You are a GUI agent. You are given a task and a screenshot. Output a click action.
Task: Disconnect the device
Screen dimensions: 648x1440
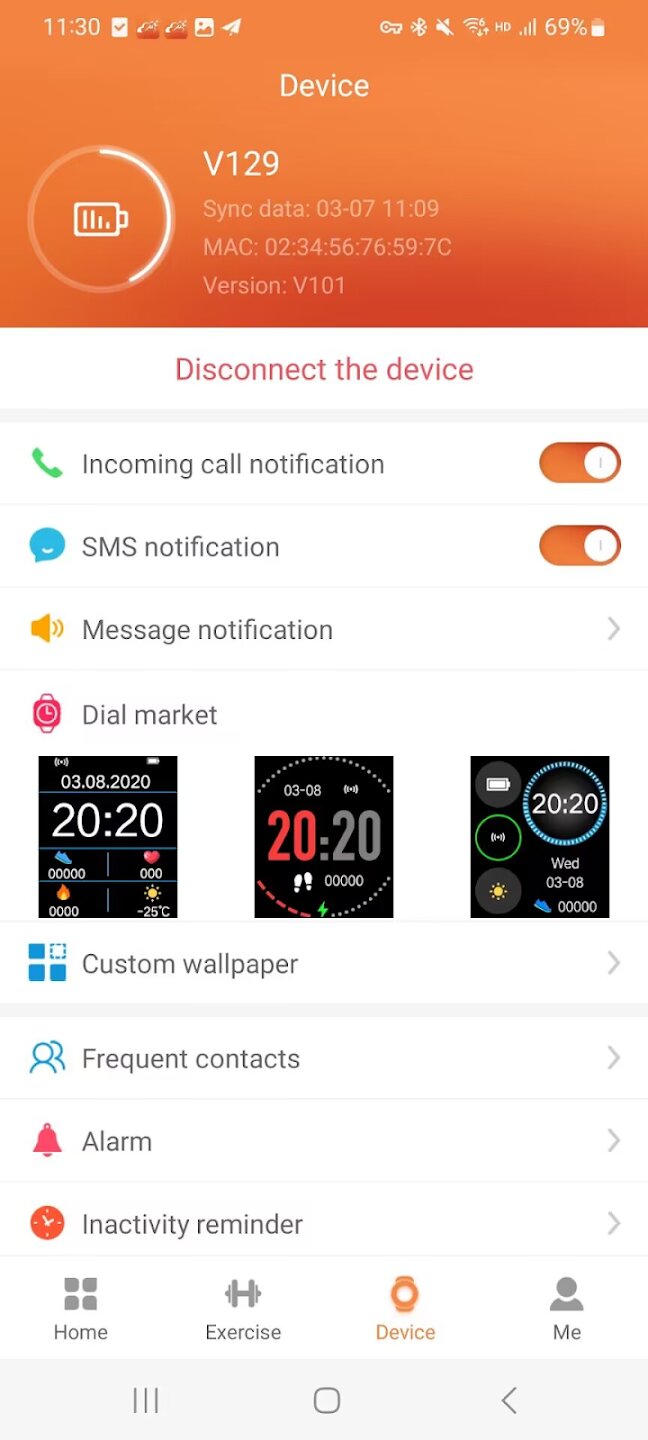click(x=324, y=369)
